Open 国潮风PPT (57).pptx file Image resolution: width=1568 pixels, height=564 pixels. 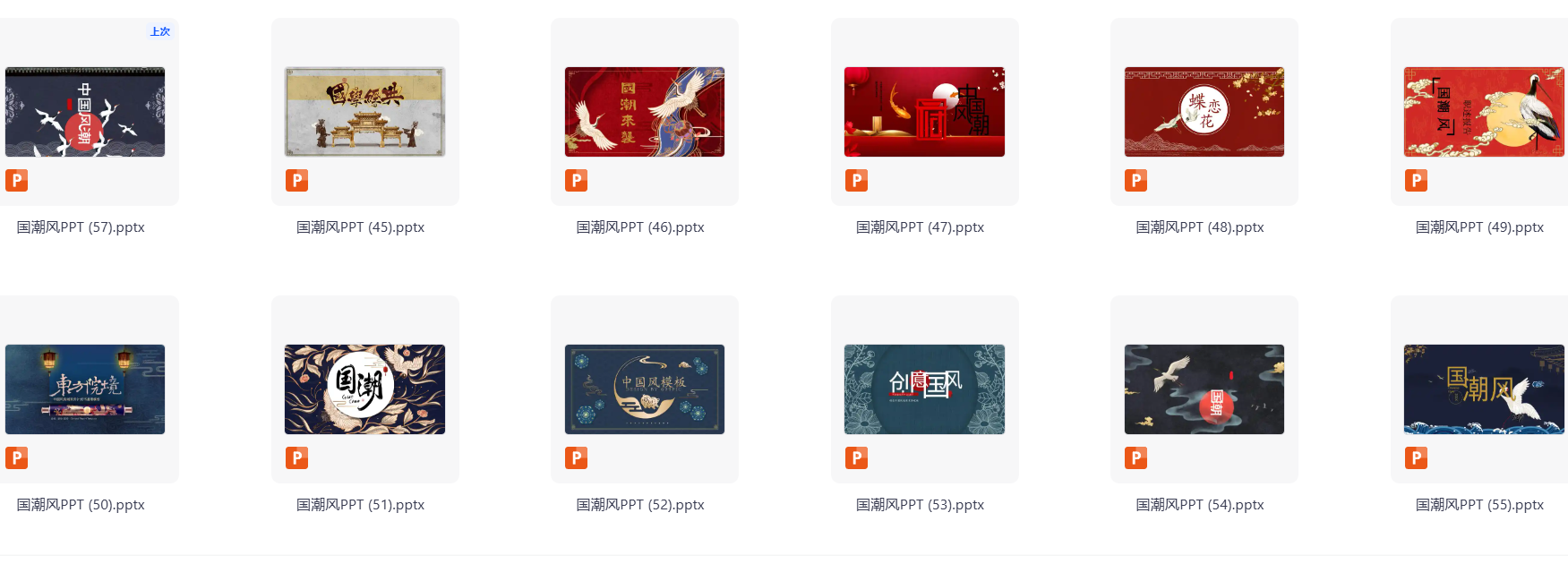point(85,112)
